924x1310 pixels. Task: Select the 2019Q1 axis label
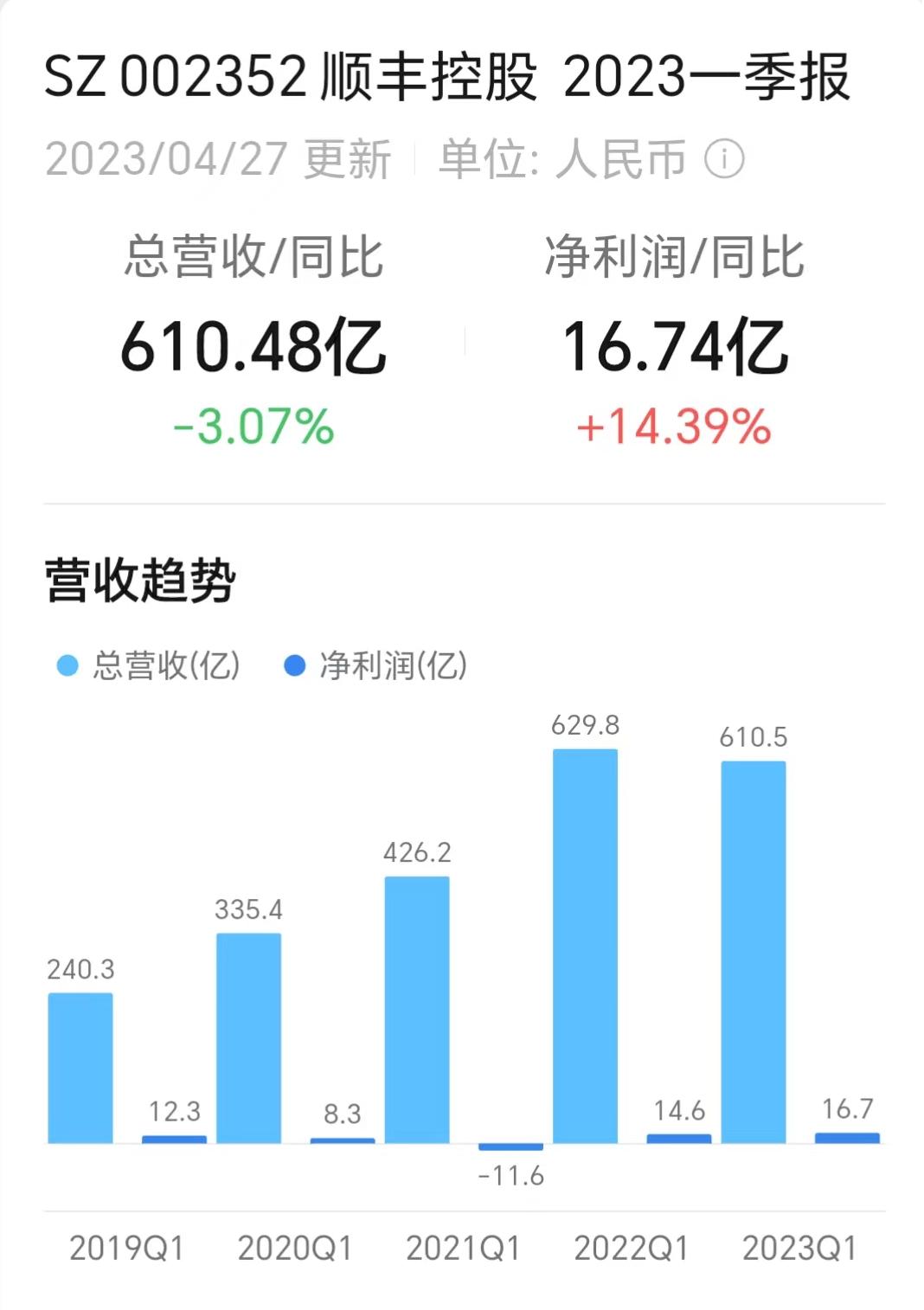tap(126, 1247)
